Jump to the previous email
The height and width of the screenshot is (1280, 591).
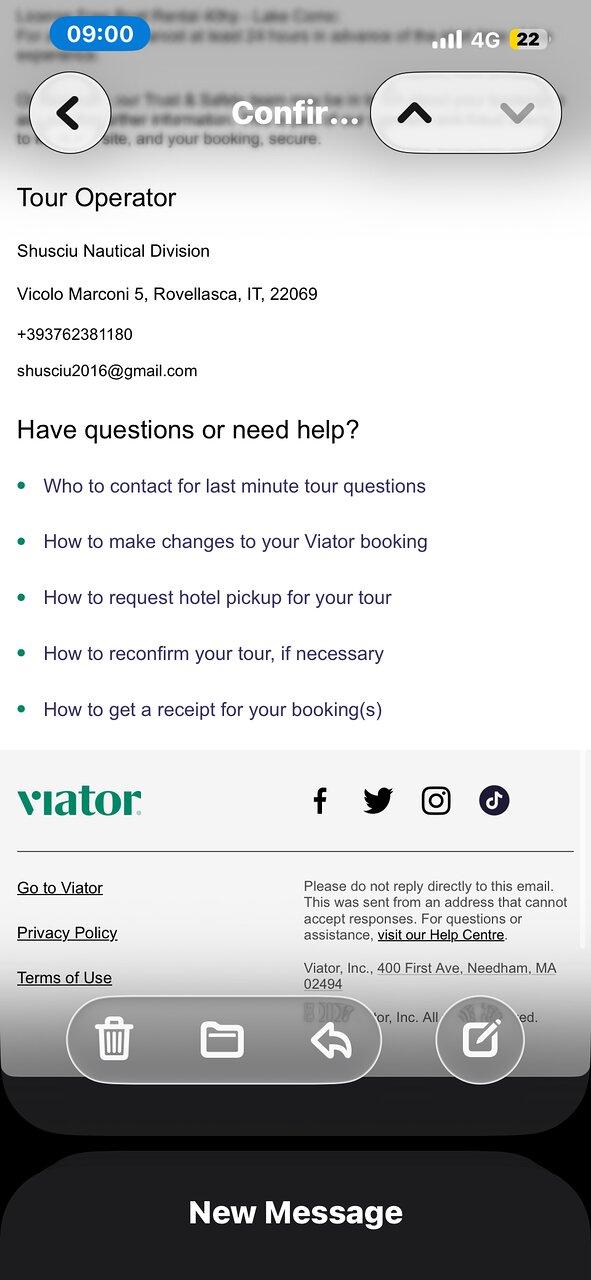click(x=415, y=113)
